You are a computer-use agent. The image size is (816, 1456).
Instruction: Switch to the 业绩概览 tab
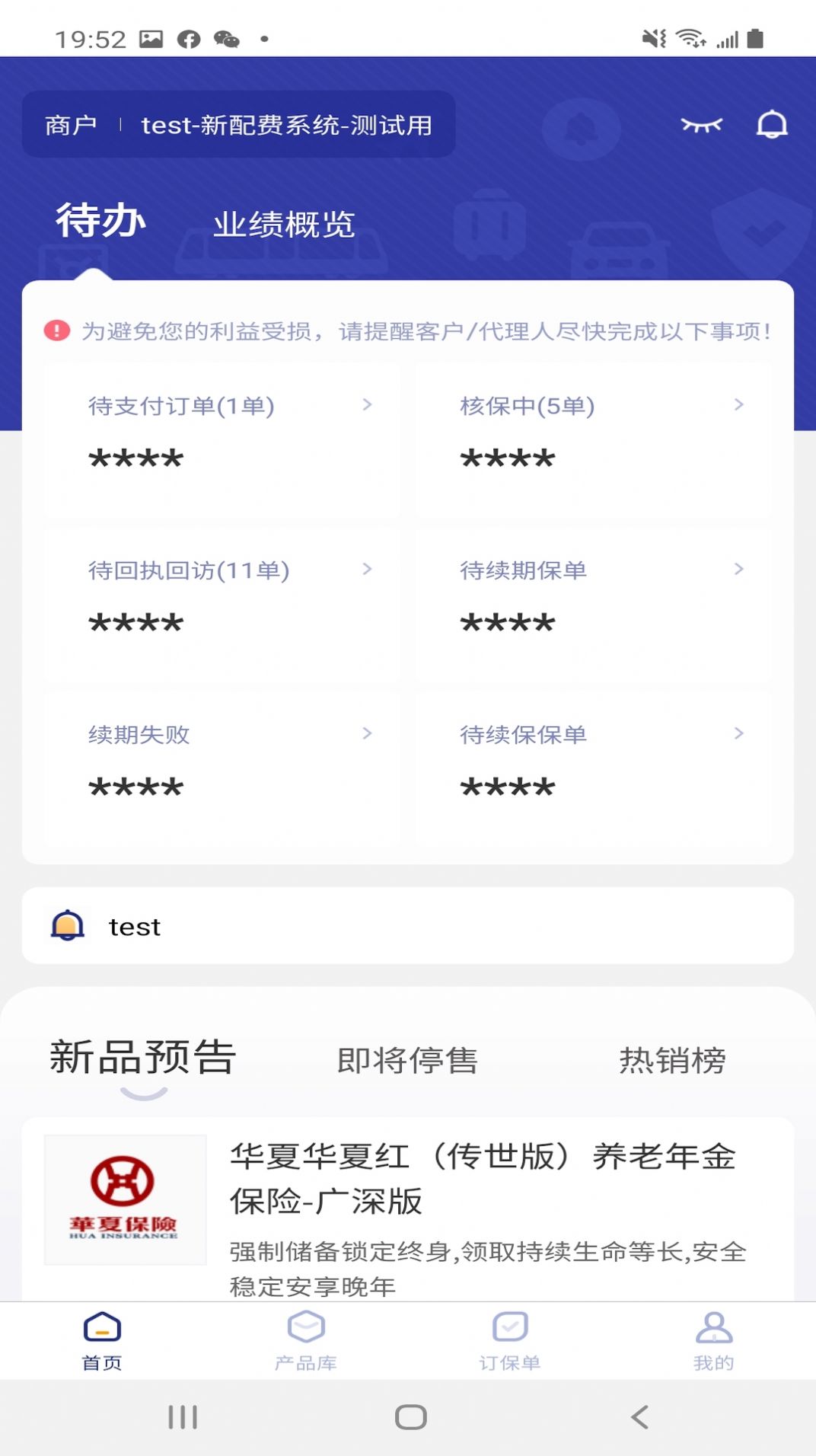[x=285, y=224]
